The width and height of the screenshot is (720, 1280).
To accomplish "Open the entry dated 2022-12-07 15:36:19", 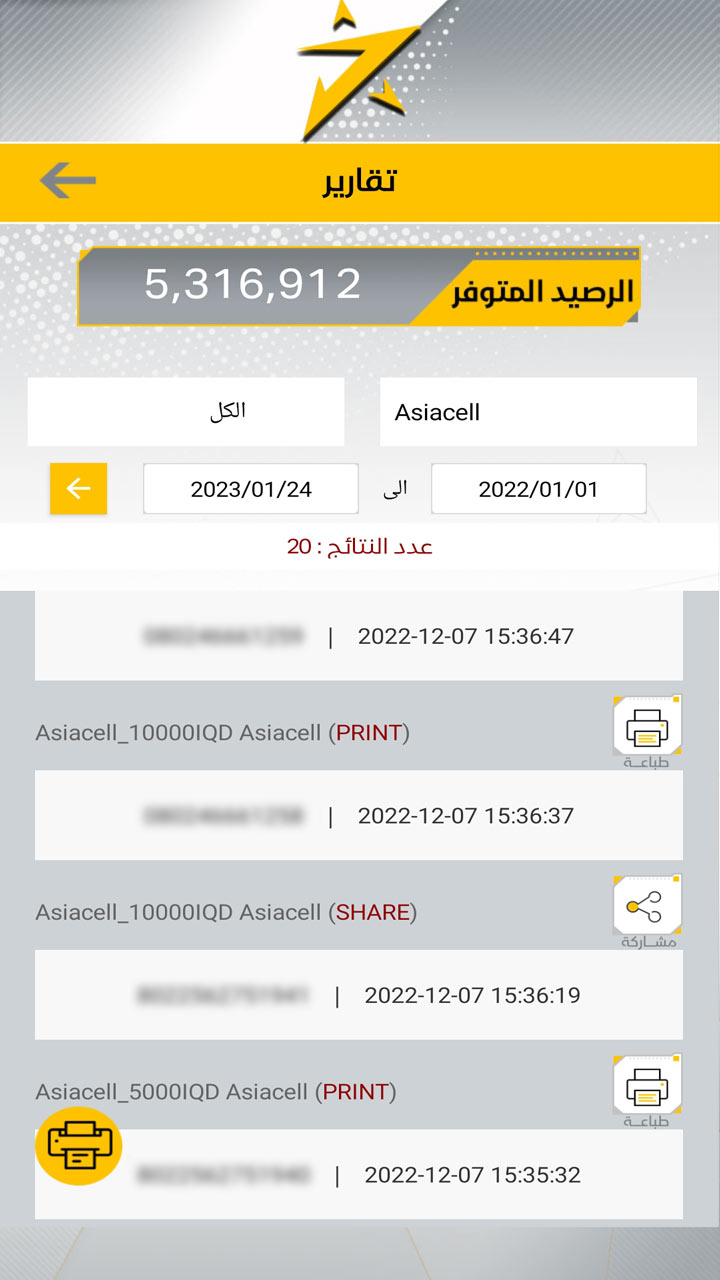I will coord(359,995).
